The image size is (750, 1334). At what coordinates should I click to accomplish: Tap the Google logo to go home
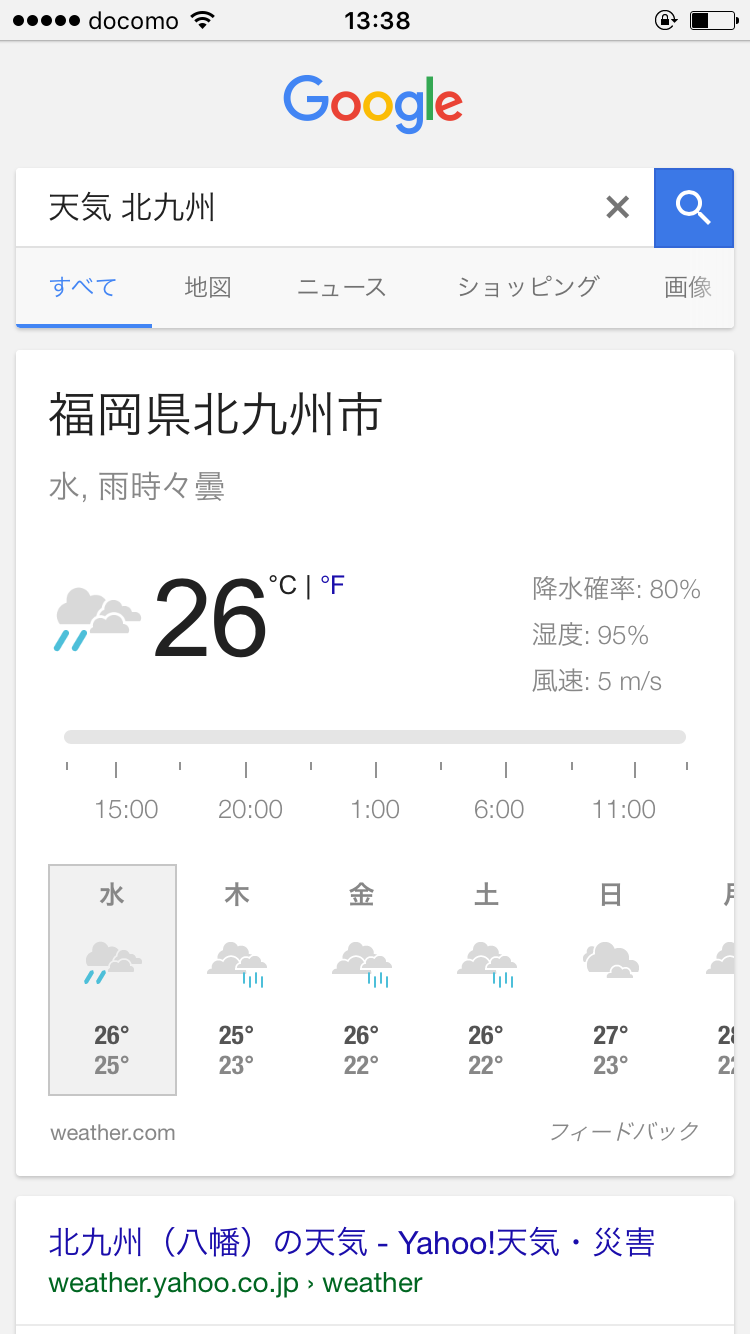tap(373, 104)
